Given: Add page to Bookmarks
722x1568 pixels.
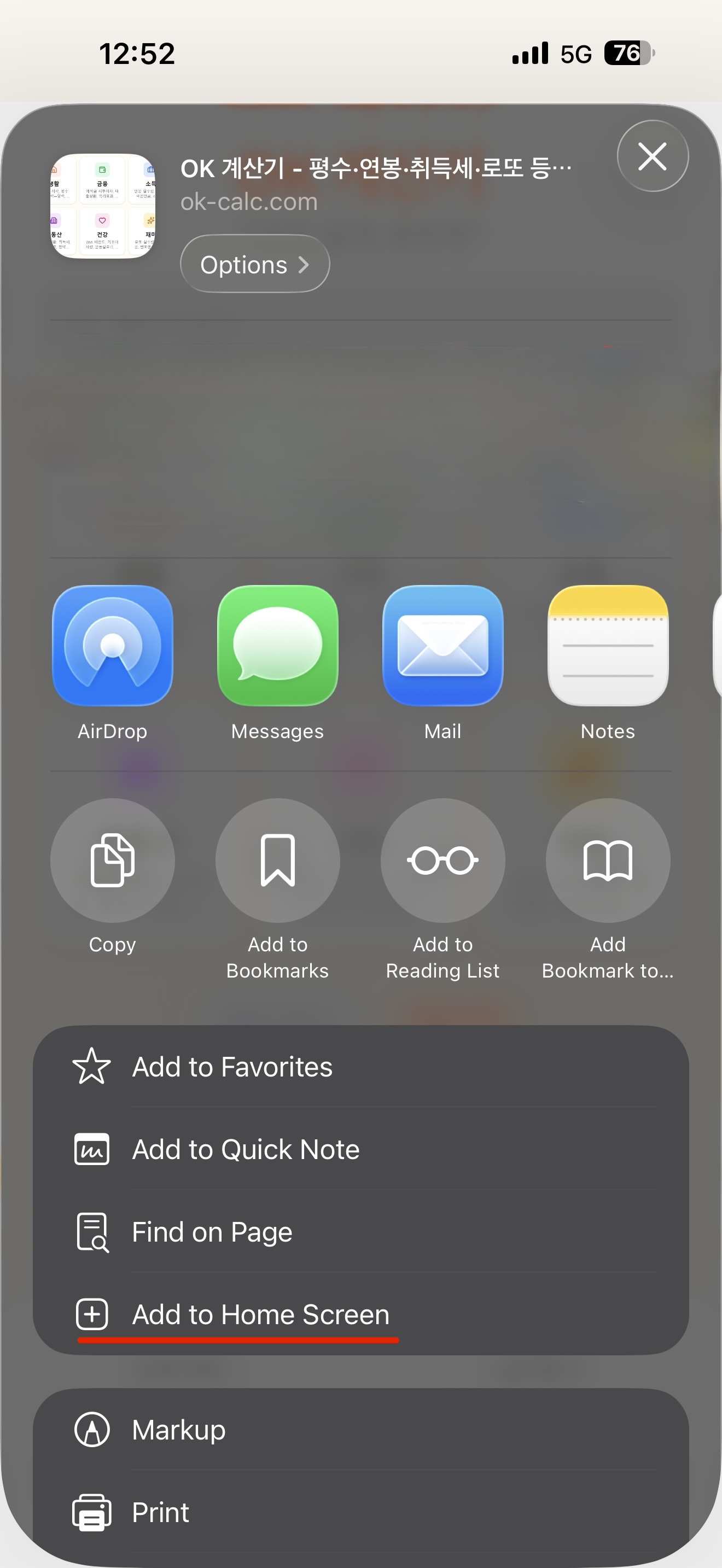Looking at the screenshot, I should click(x=278, y=861).
